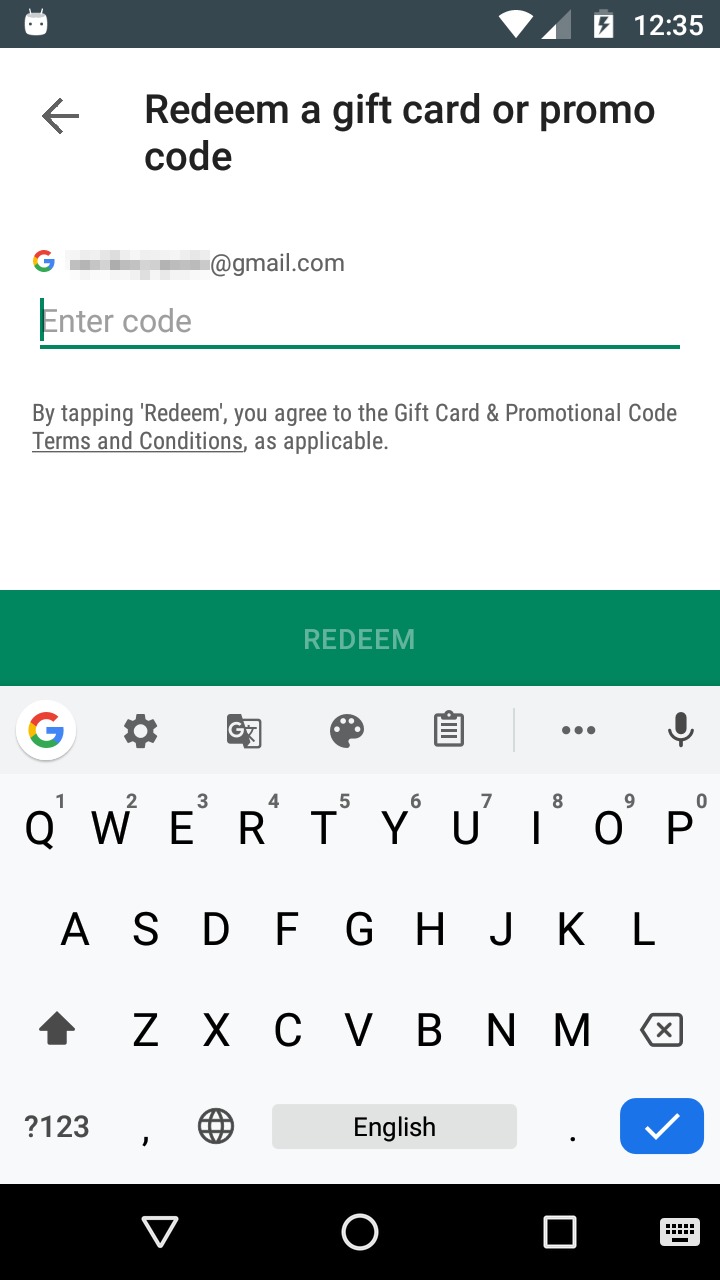Image resolution: width=720 pixels, height=1280 pixels.
Task: Expand more Gboard toolbar options
Action: click(x=580, y=731)
